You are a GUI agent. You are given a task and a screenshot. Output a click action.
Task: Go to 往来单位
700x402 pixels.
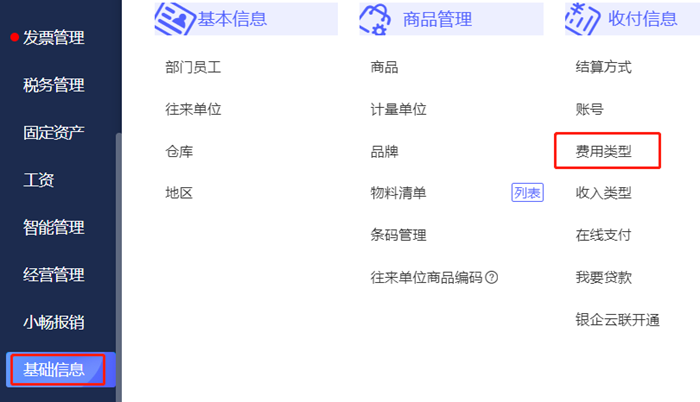coord(193,109)
